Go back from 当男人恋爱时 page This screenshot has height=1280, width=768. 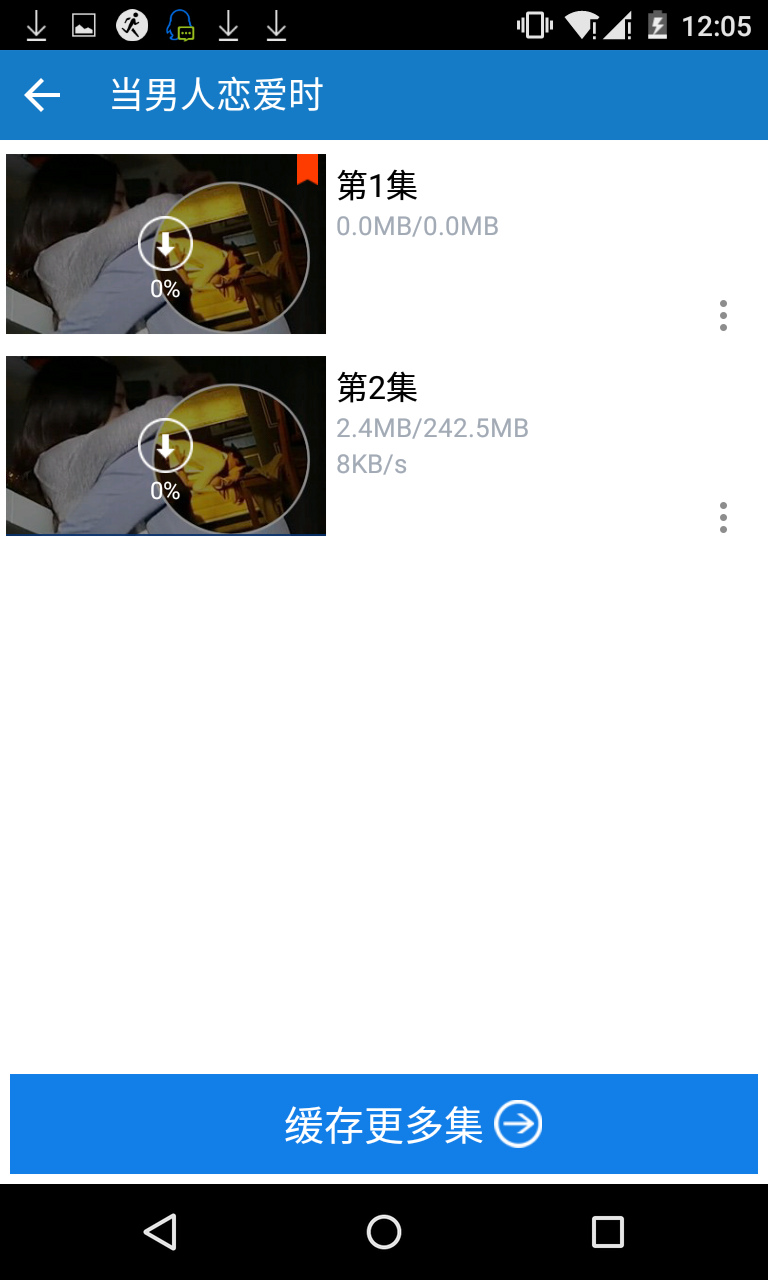click(x=42, y=96)
